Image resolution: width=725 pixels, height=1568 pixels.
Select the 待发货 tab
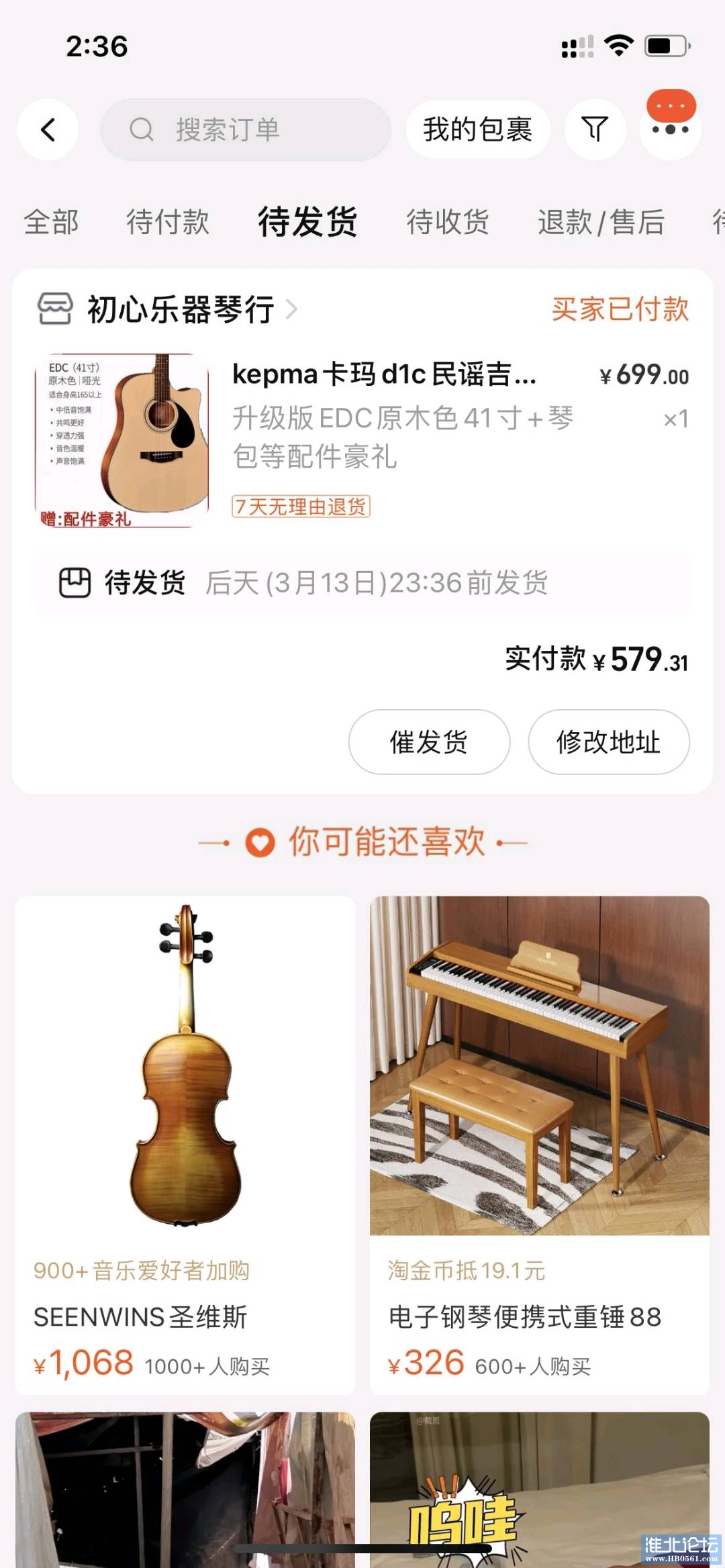pos(307,222)
